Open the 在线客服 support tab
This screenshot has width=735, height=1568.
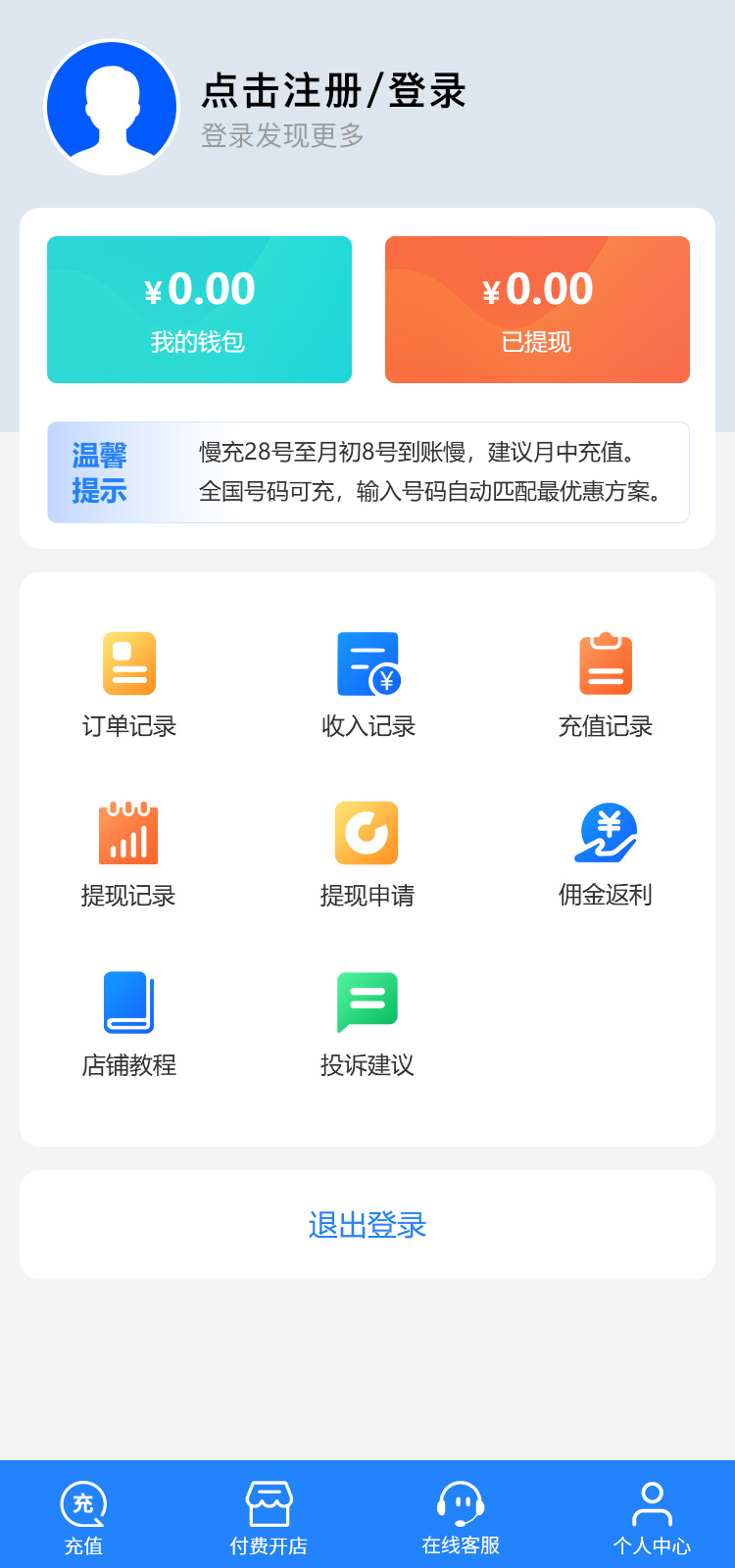click(x=461, y=1517)
